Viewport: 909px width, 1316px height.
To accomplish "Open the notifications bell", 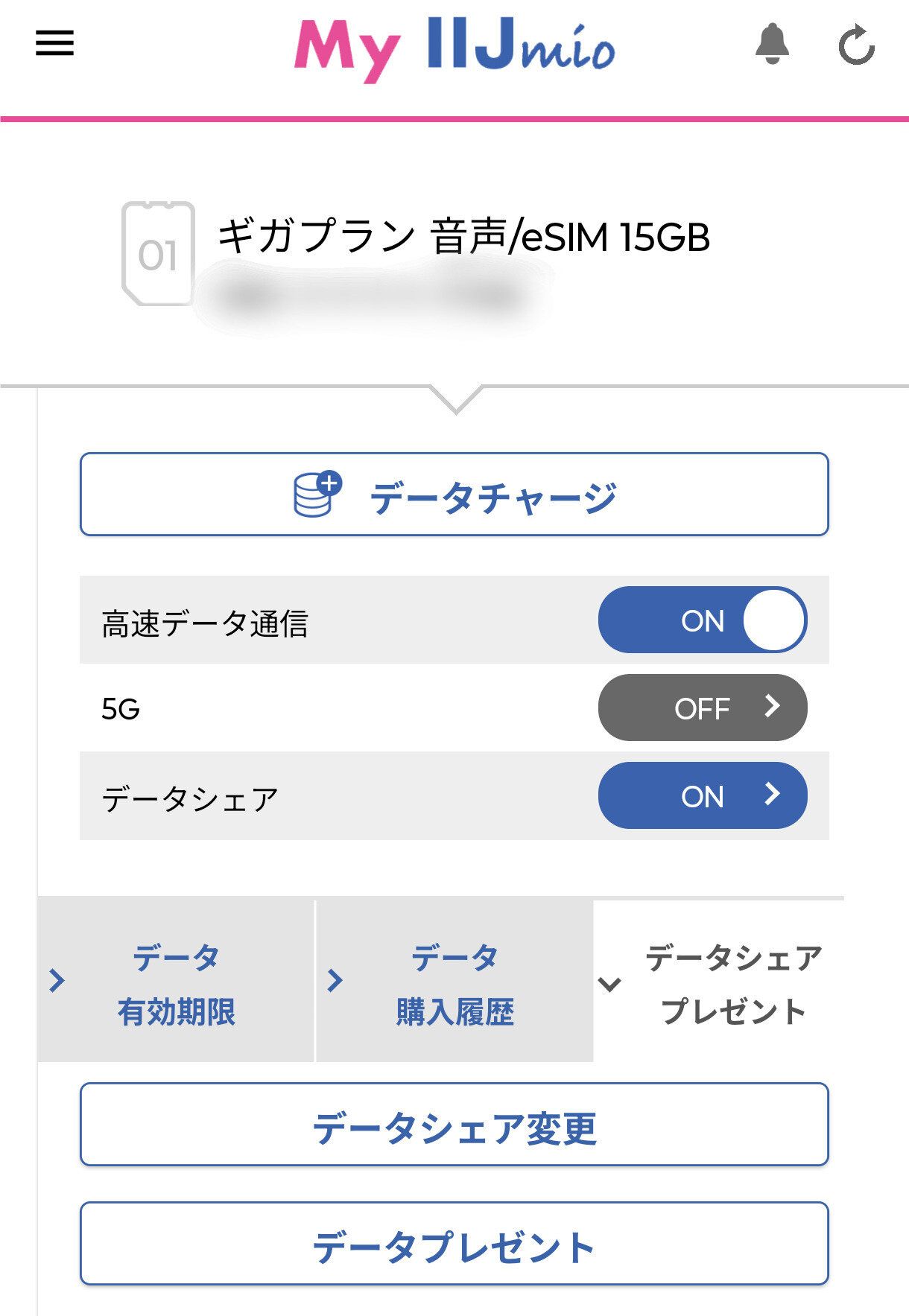I will (772, 44).
